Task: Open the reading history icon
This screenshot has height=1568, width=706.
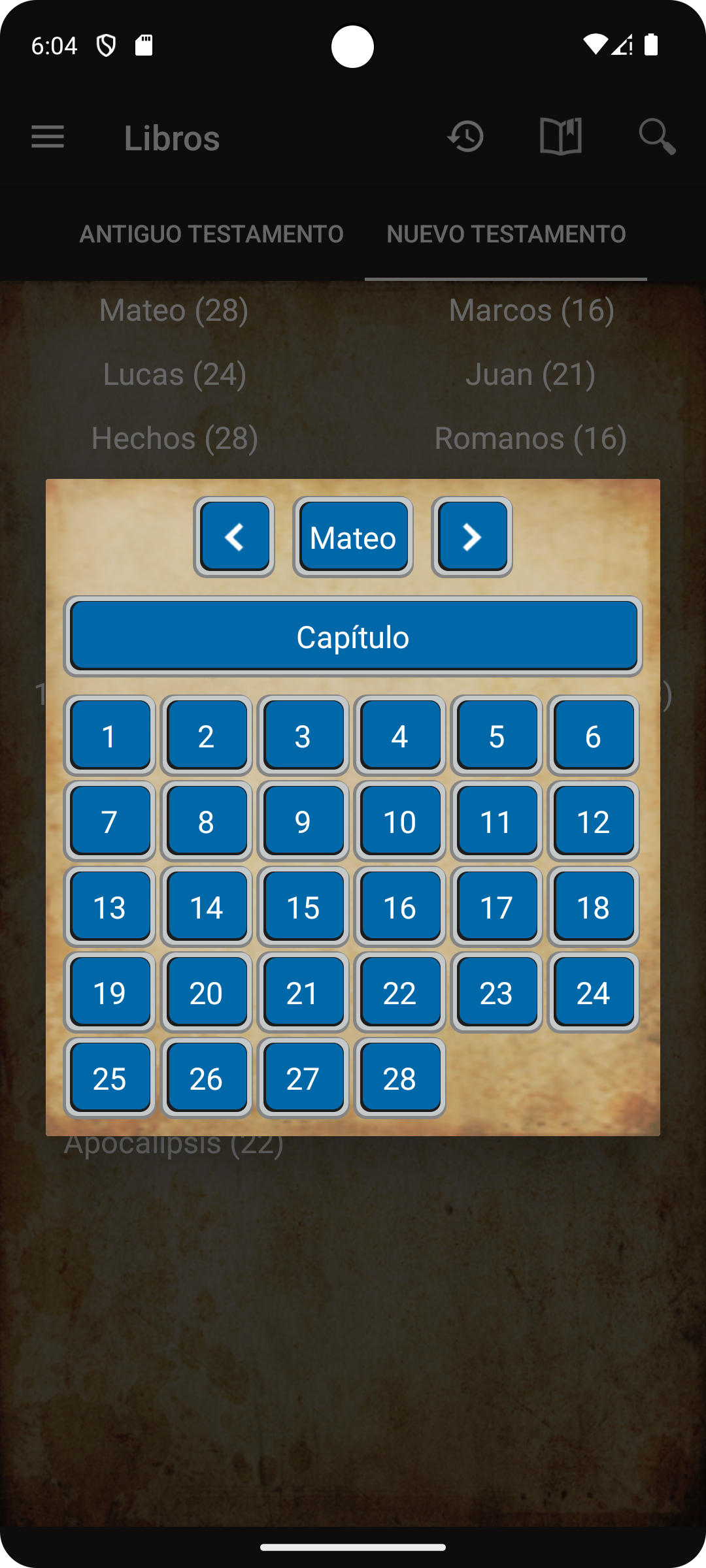Action: [x=465, y=137]
